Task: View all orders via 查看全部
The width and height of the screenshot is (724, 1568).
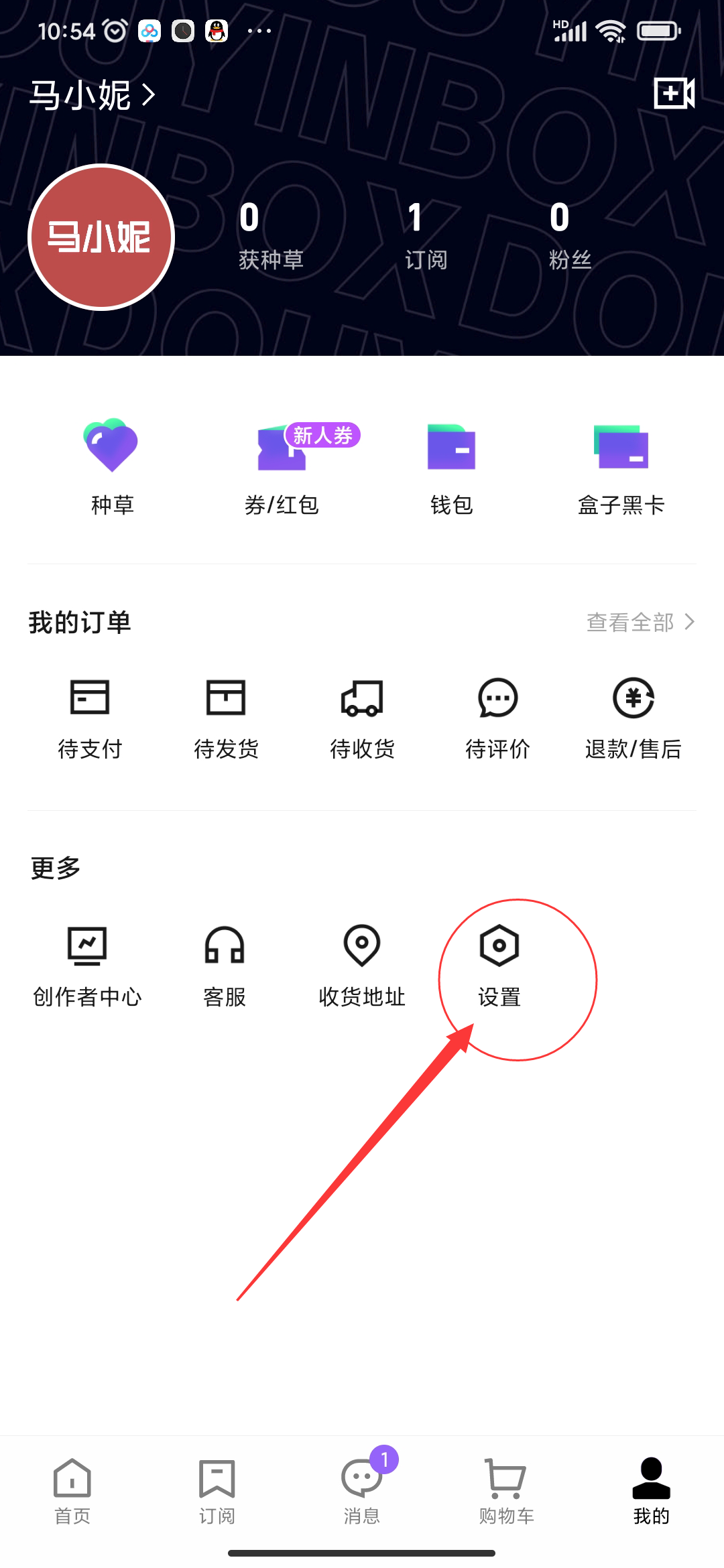Action: pos(640,623)
